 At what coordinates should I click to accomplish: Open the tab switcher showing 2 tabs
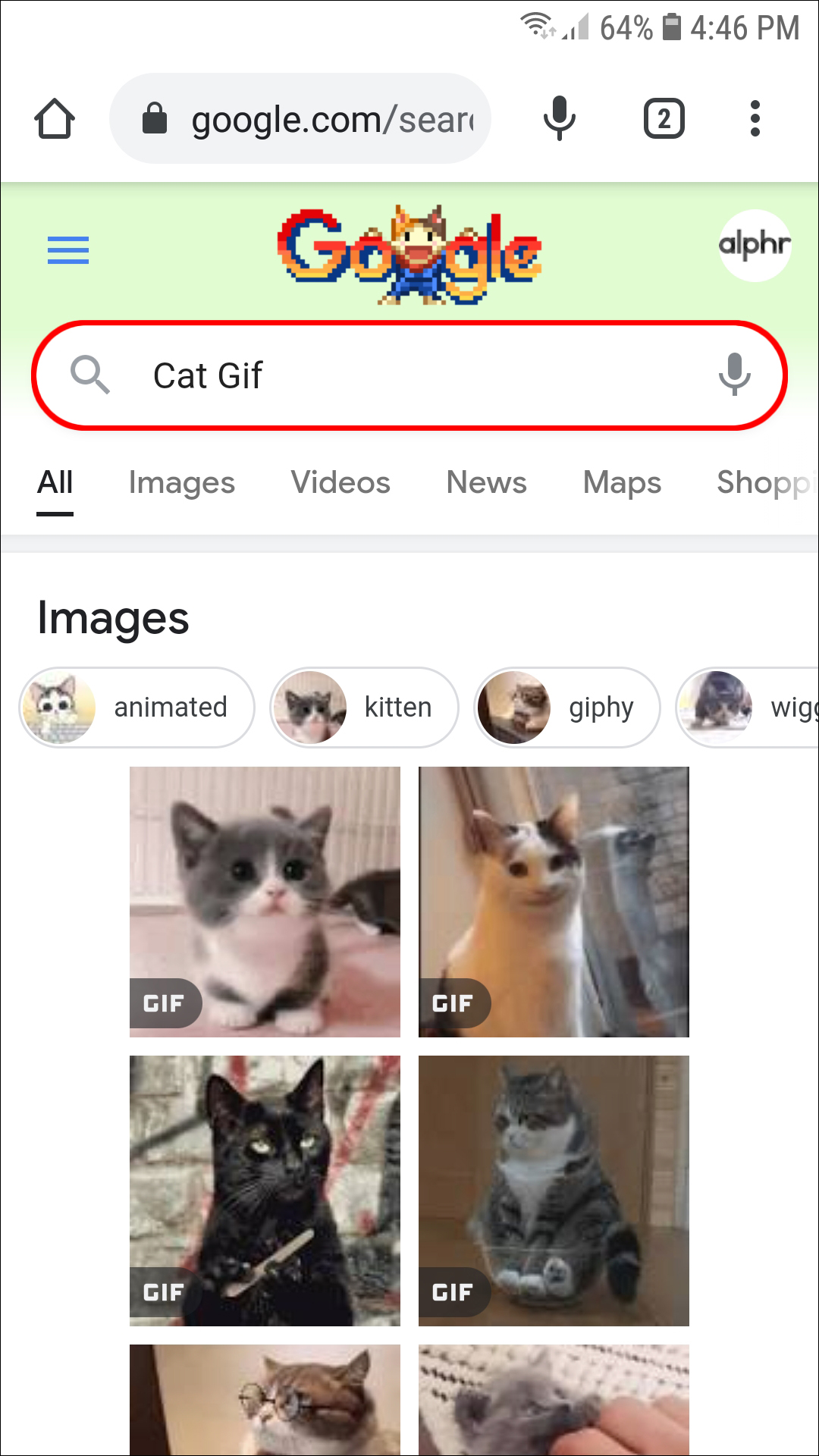tap(664, 119)
